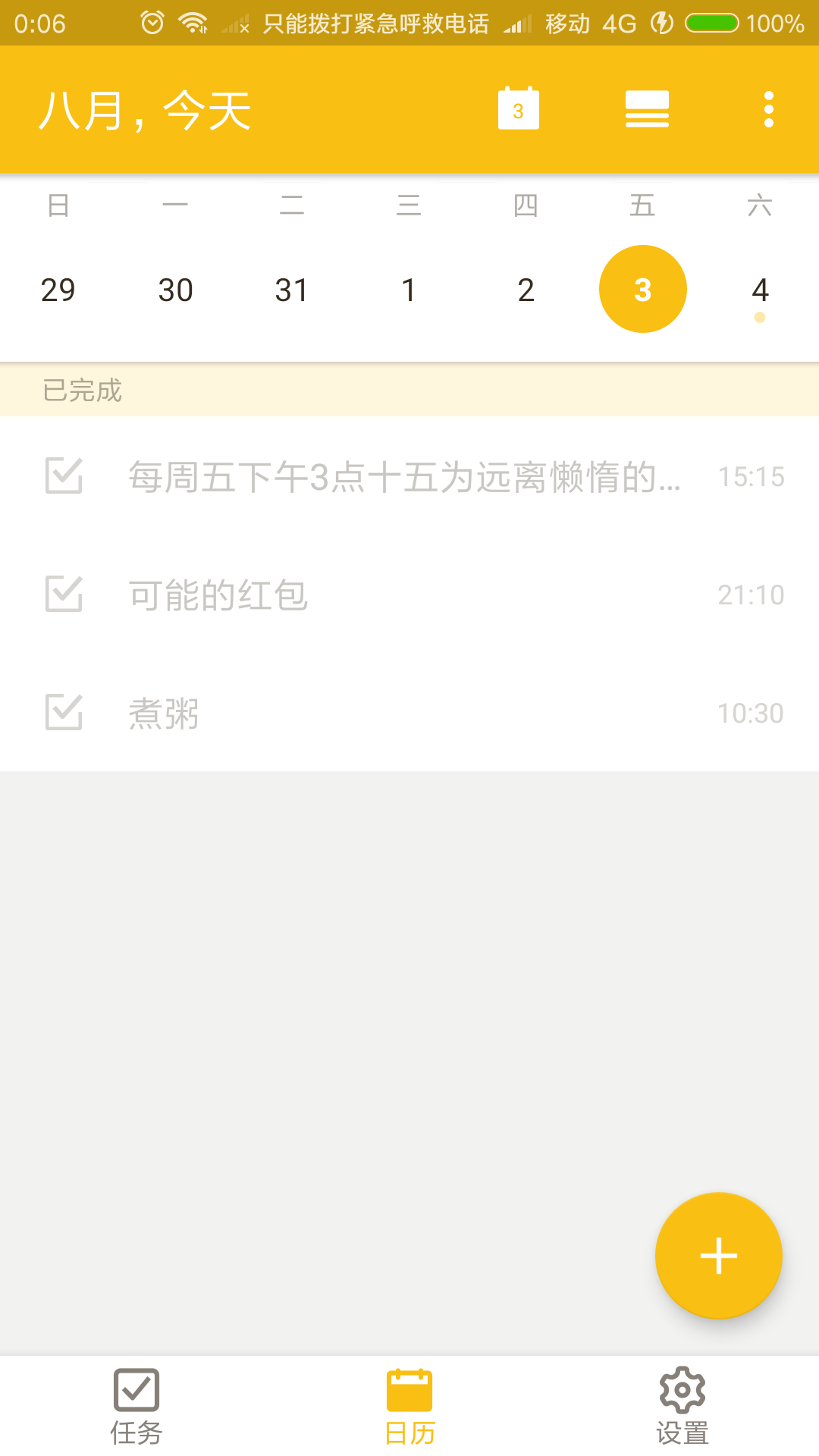This screenshot has width=819, height=1456.
Task: Open the 每周五下午3点十五 task
Action: click(x=409, y=476)
